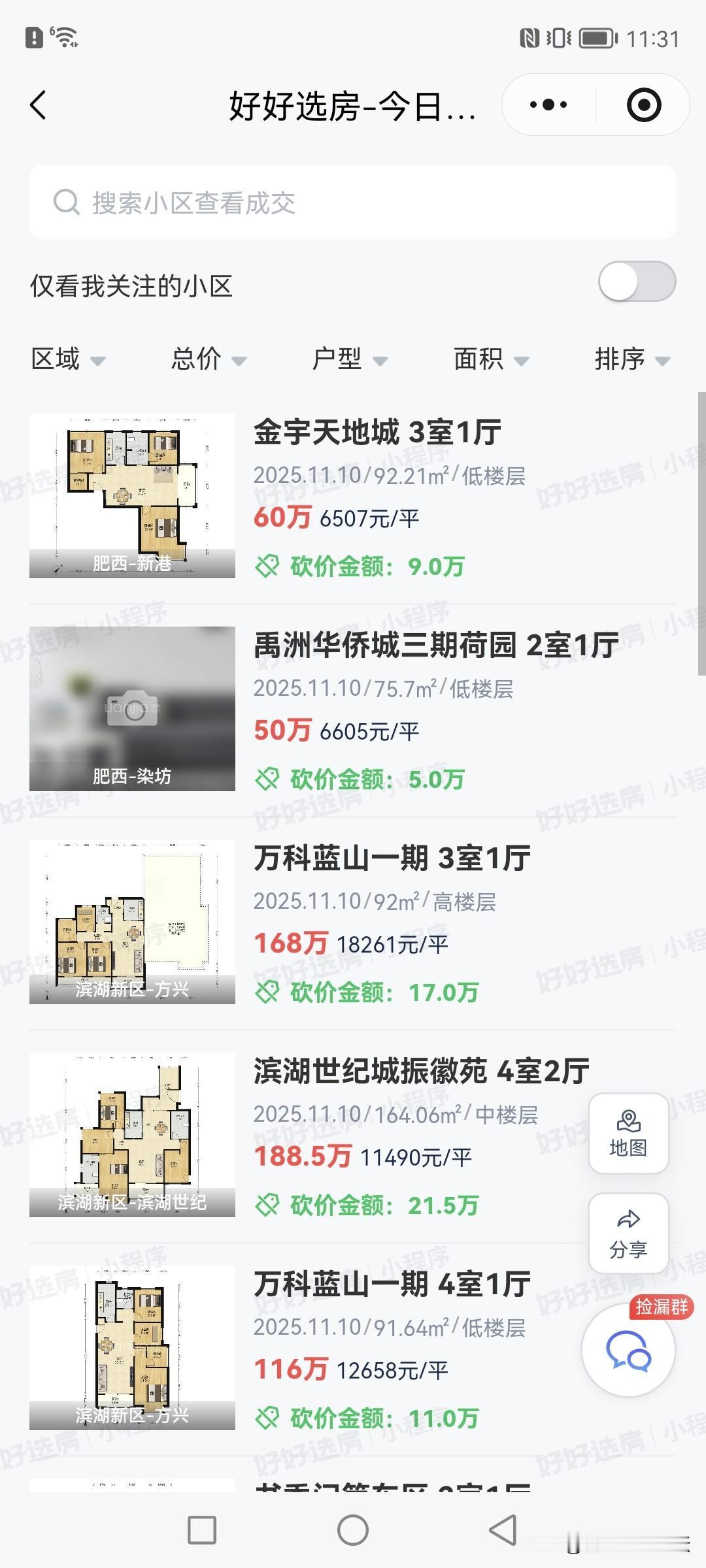Tap the search magnifier icon
Viewport: 706px width, 1568px height.
tap(65, 203)
